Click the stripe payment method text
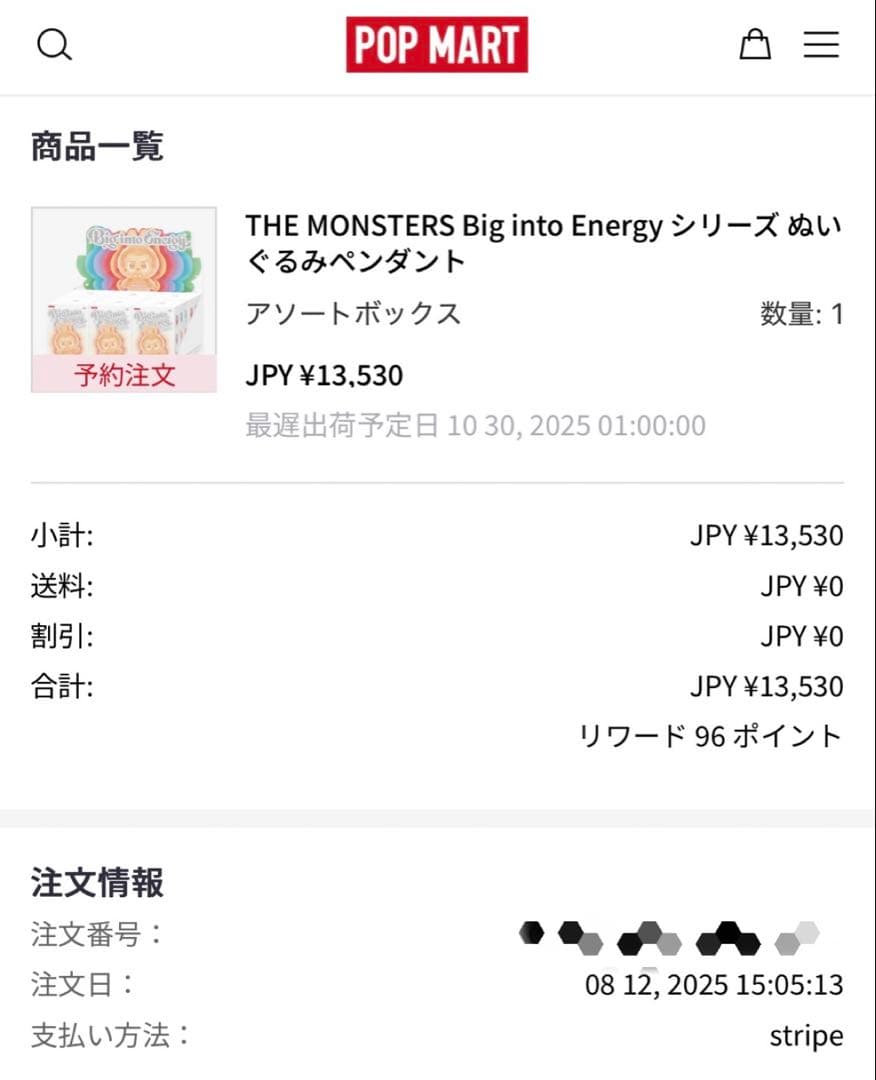876x1080 pixels. coord(806,1036)
